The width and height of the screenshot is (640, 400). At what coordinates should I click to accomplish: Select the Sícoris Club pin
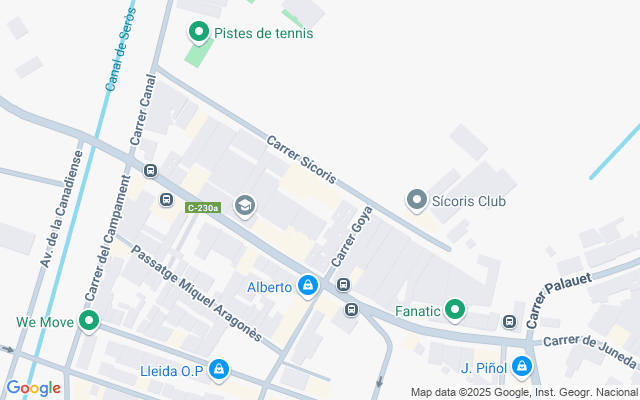click(x=416, y=201)
